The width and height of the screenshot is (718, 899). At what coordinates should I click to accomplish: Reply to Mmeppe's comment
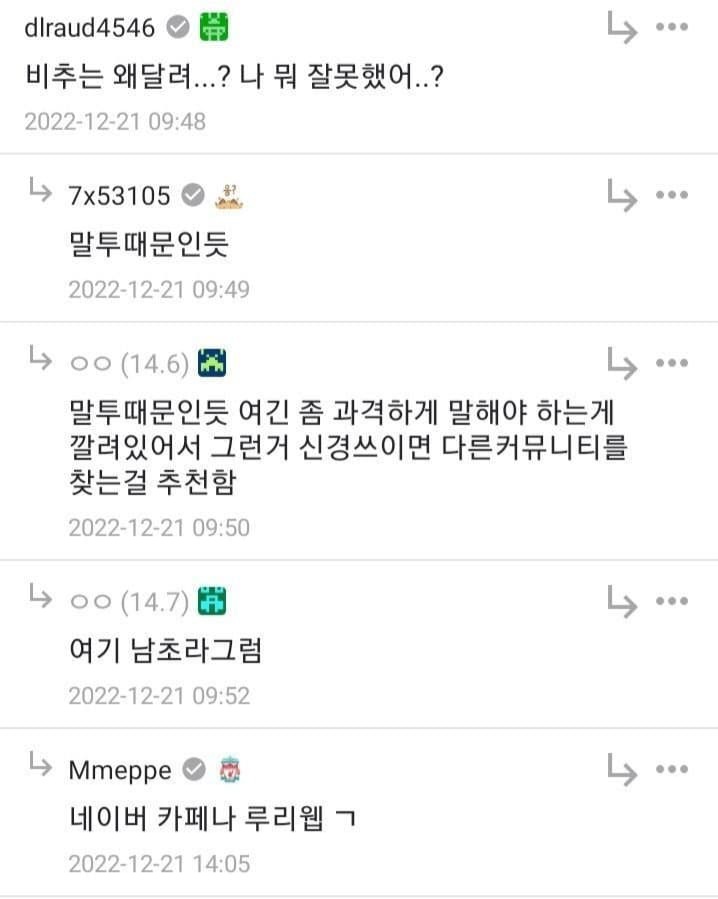tap(622, 770)
